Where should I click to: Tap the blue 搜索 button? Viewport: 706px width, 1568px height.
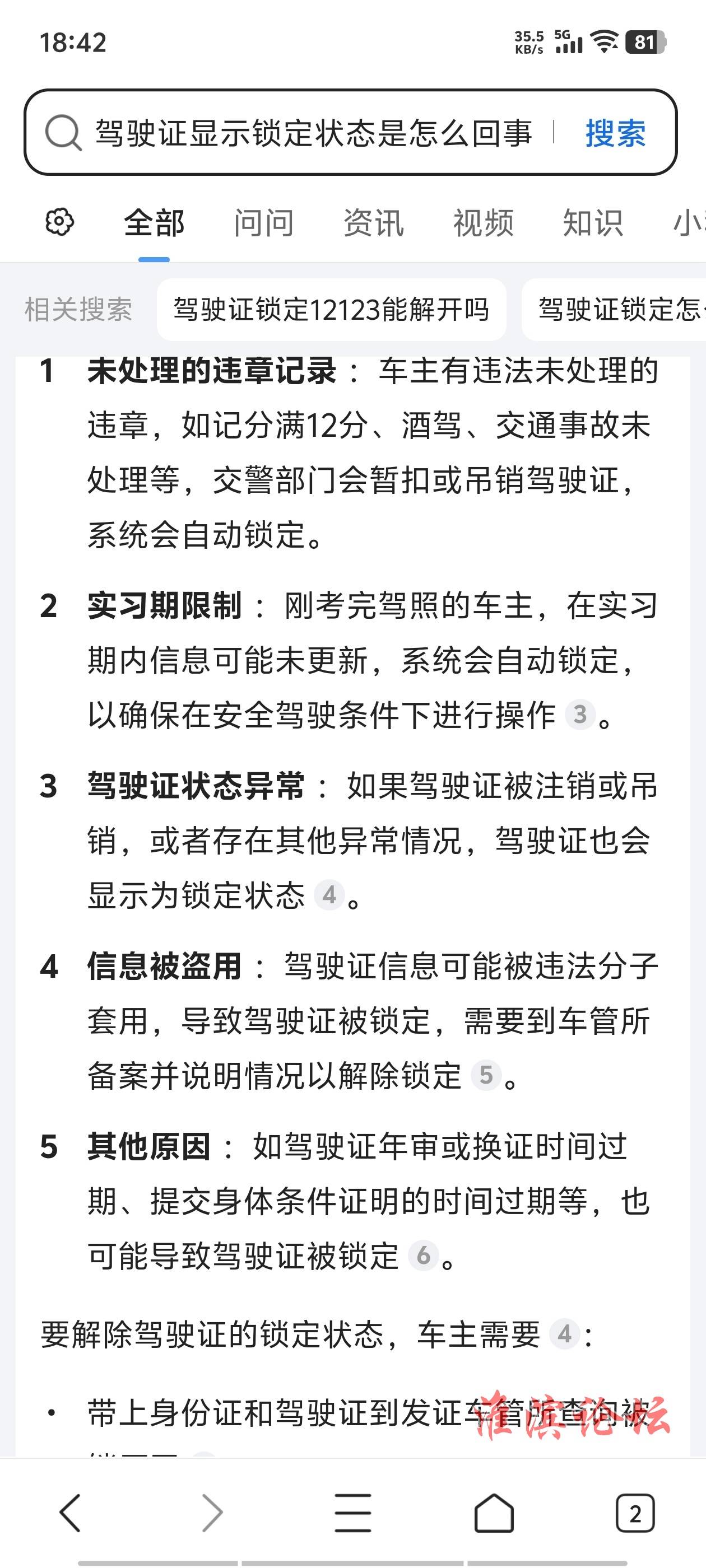click(x=615, y=133)
